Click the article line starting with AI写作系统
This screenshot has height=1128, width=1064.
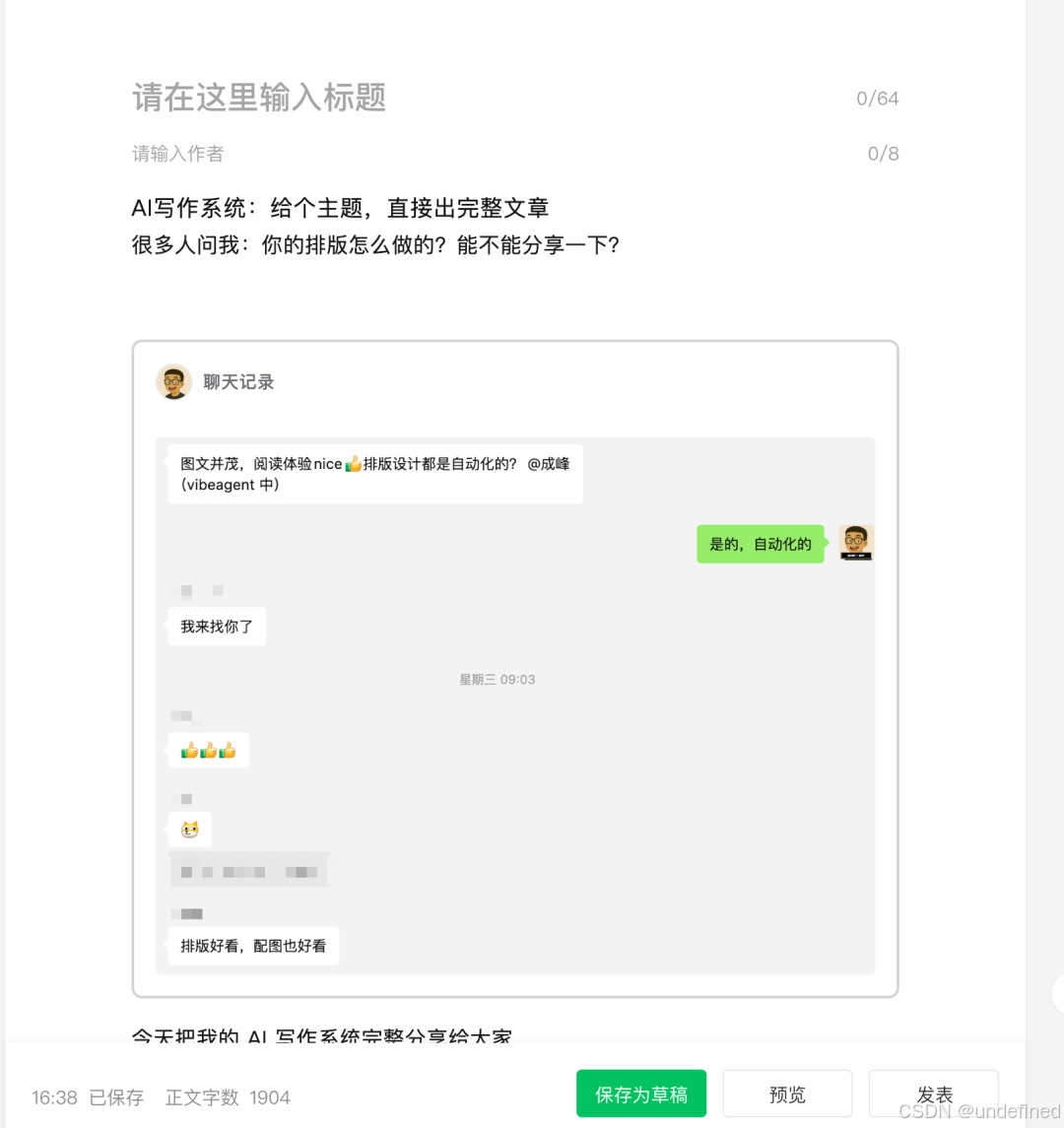click(340, 208)
